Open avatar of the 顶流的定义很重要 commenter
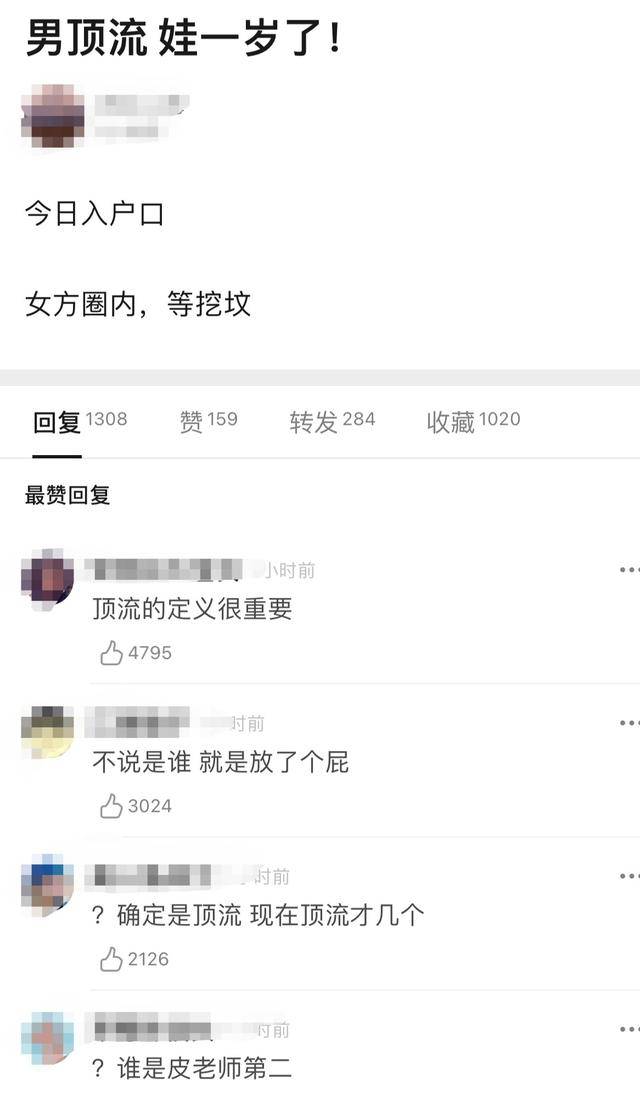This screenshot has height=1093, width=640. point(47,580)
